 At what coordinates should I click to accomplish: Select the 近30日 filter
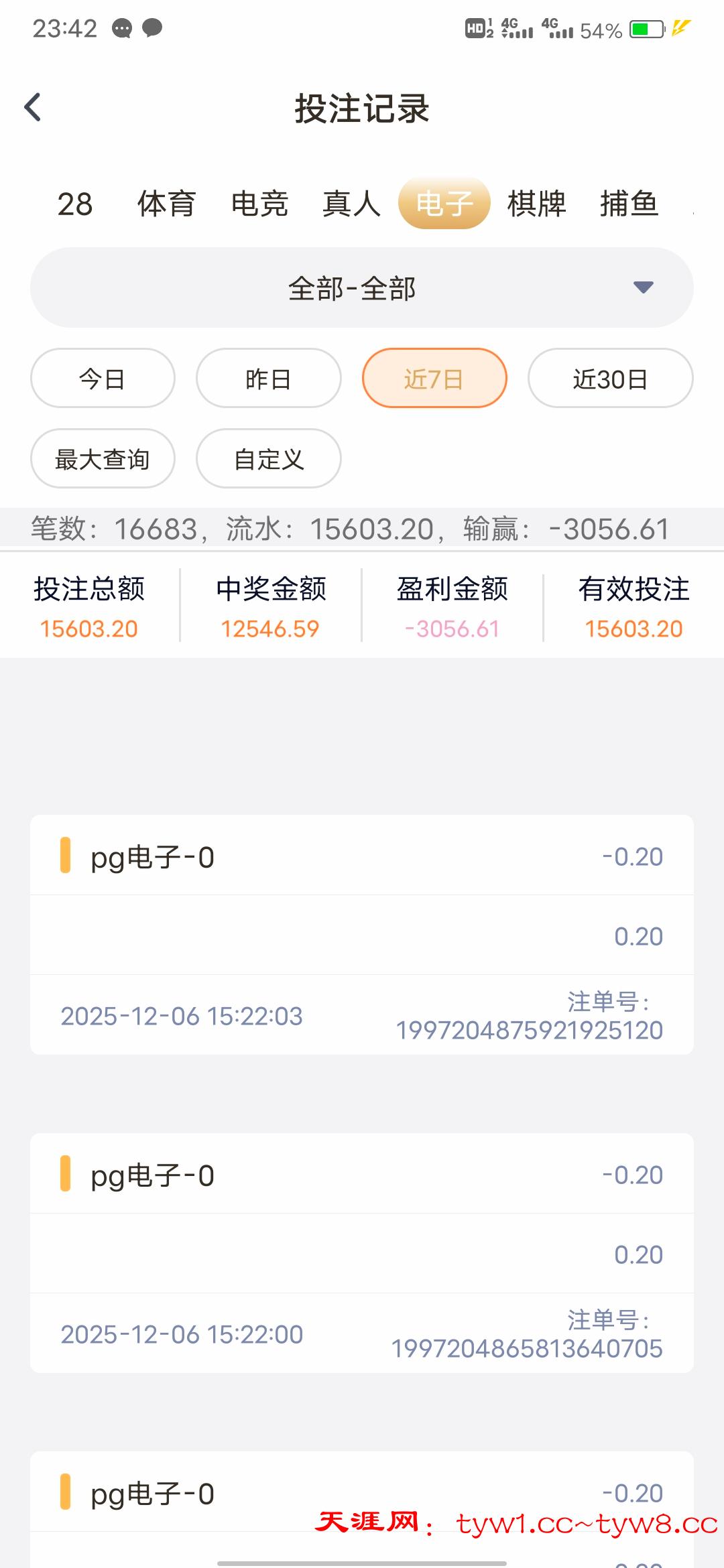(x=610, y=379)
